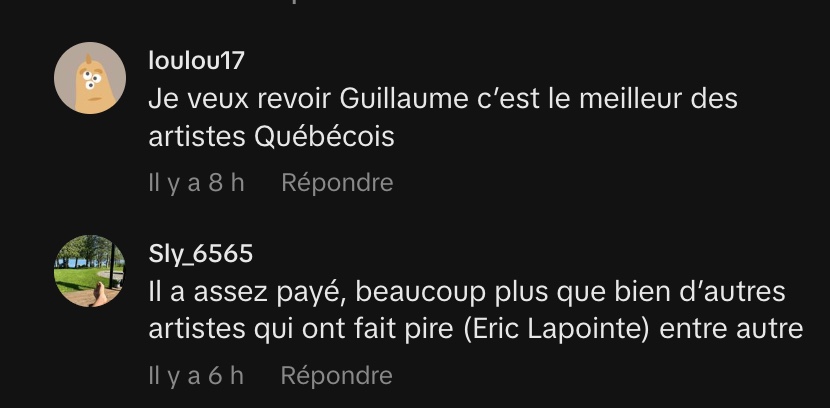Image resolution: width=830 pixels, height=408 pixels.
Task: Reply to loulou17's comment
Action: point(337,183)
